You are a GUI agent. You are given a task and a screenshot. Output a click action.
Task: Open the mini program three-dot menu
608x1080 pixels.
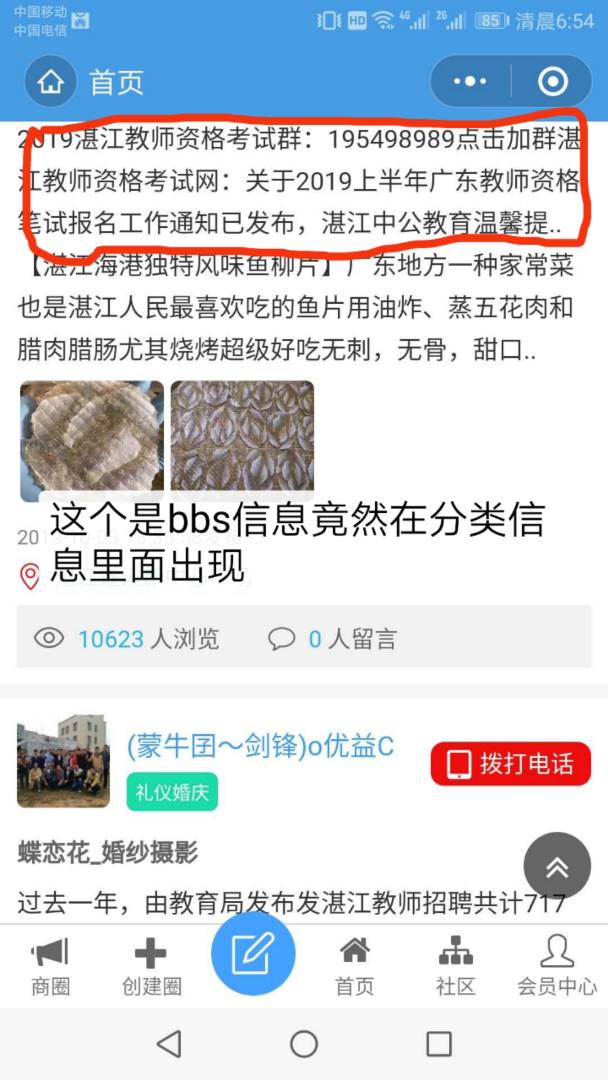[x=469, y=82]
